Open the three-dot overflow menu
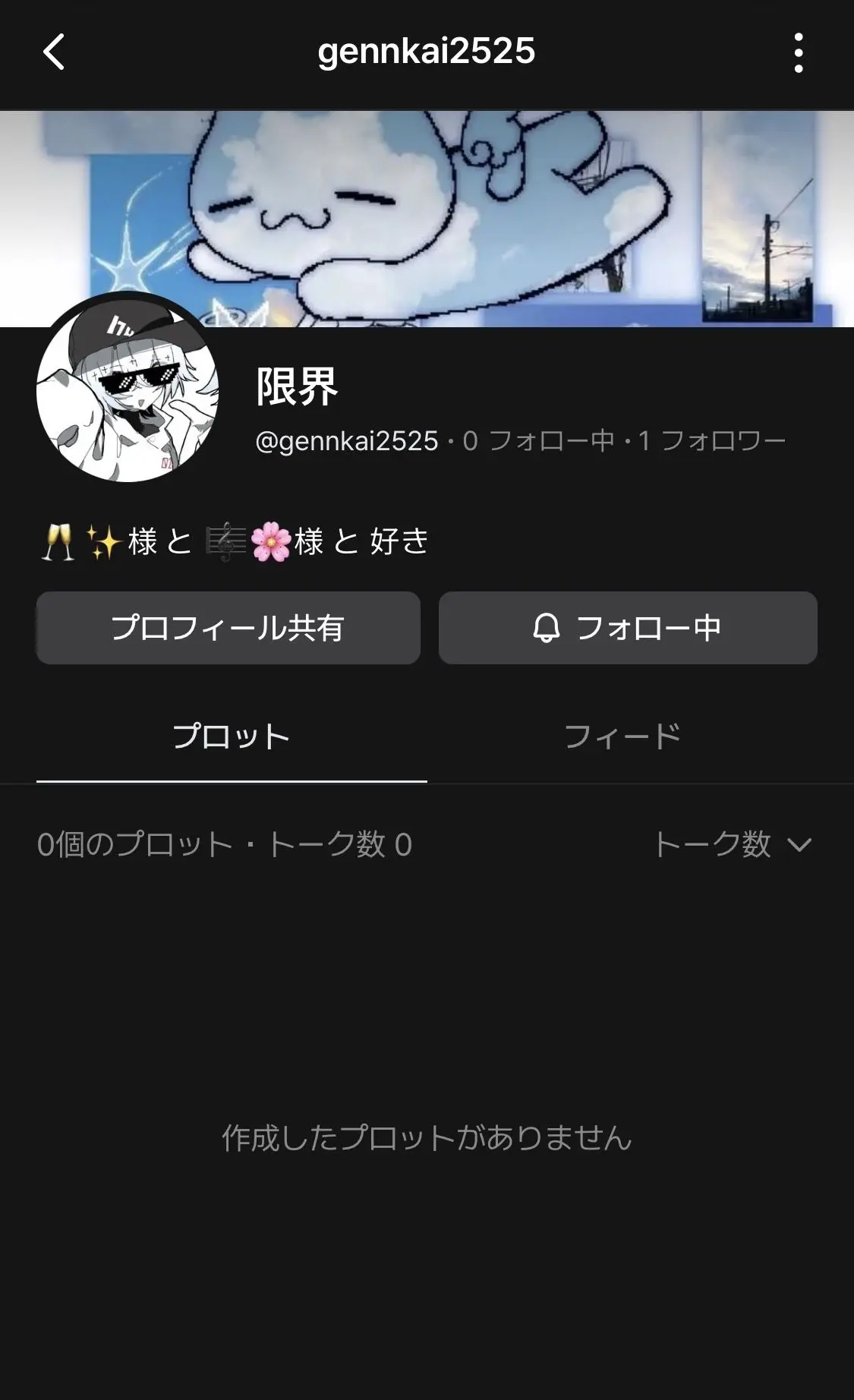This screenshot has width=854, height=1400. click(798, 52)
